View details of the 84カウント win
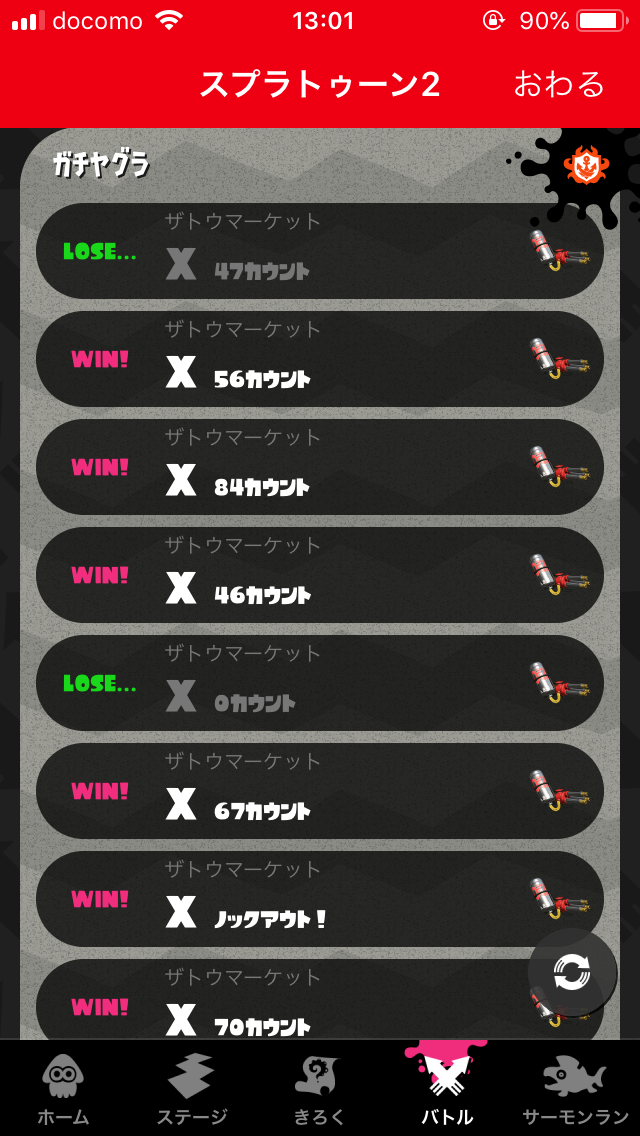 coord(320,467)
